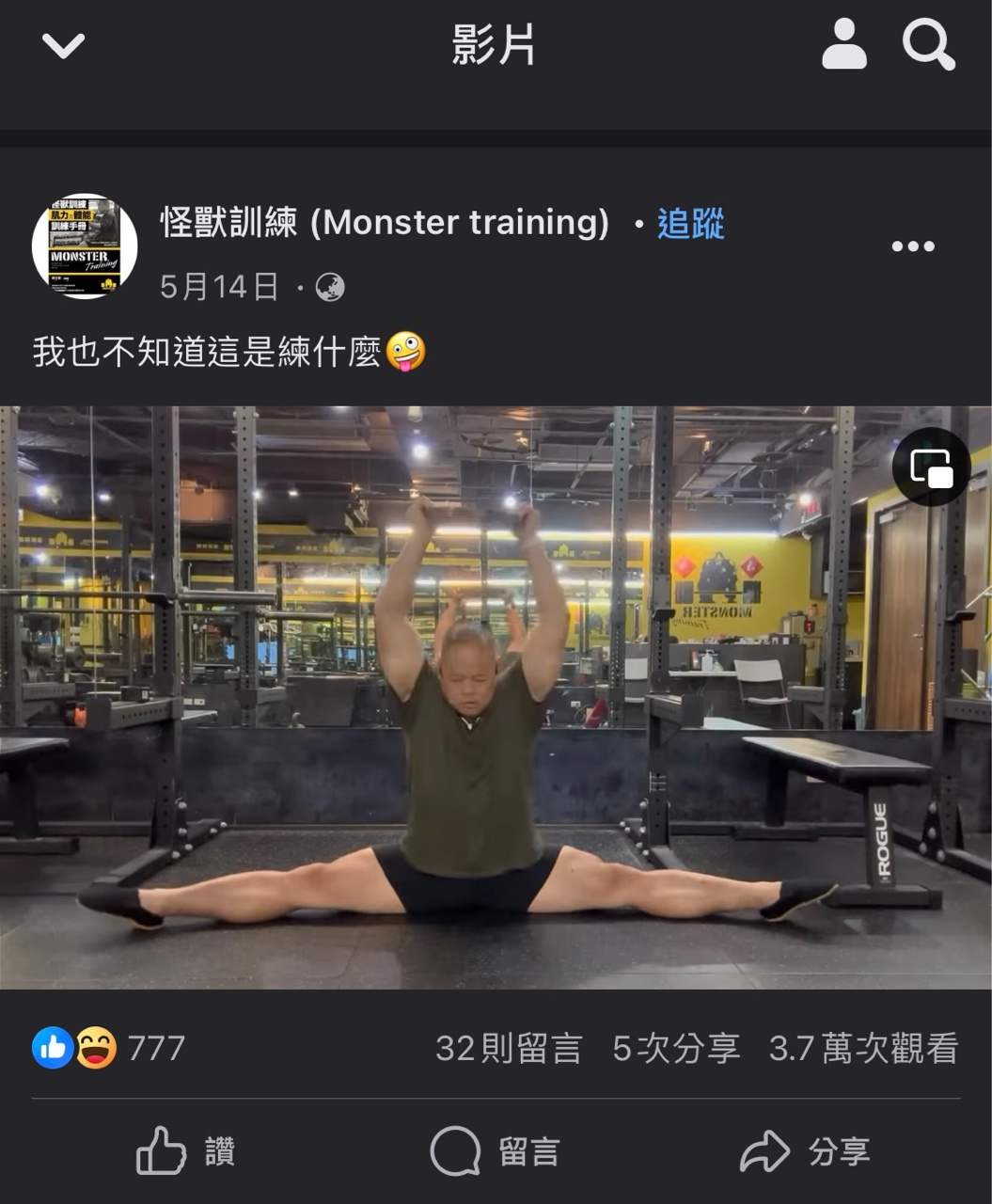Open the 怪獸訓練 (Monster training) page name

(x=385, y=223)
